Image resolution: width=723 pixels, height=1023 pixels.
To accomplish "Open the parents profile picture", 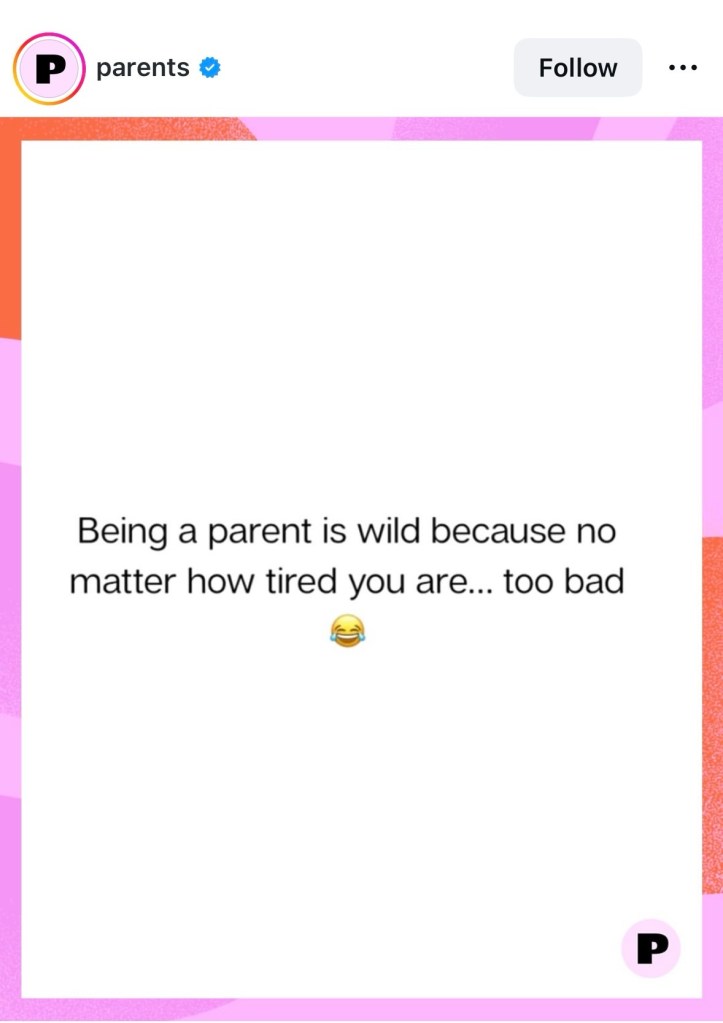I will click(x=49, y=68).
